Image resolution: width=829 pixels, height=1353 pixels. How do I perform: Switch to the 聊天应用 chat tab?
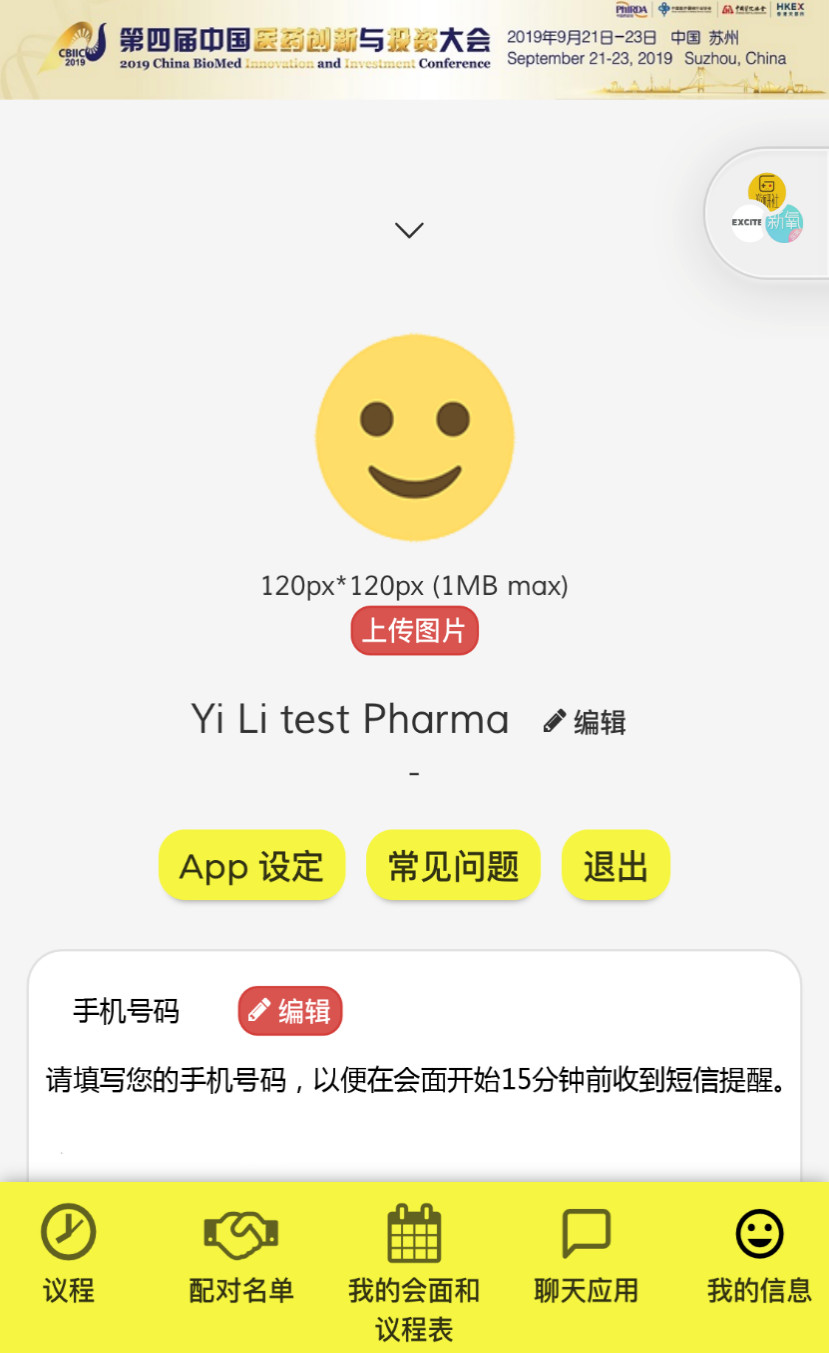pyautogui.click(x=586, y=1254)
